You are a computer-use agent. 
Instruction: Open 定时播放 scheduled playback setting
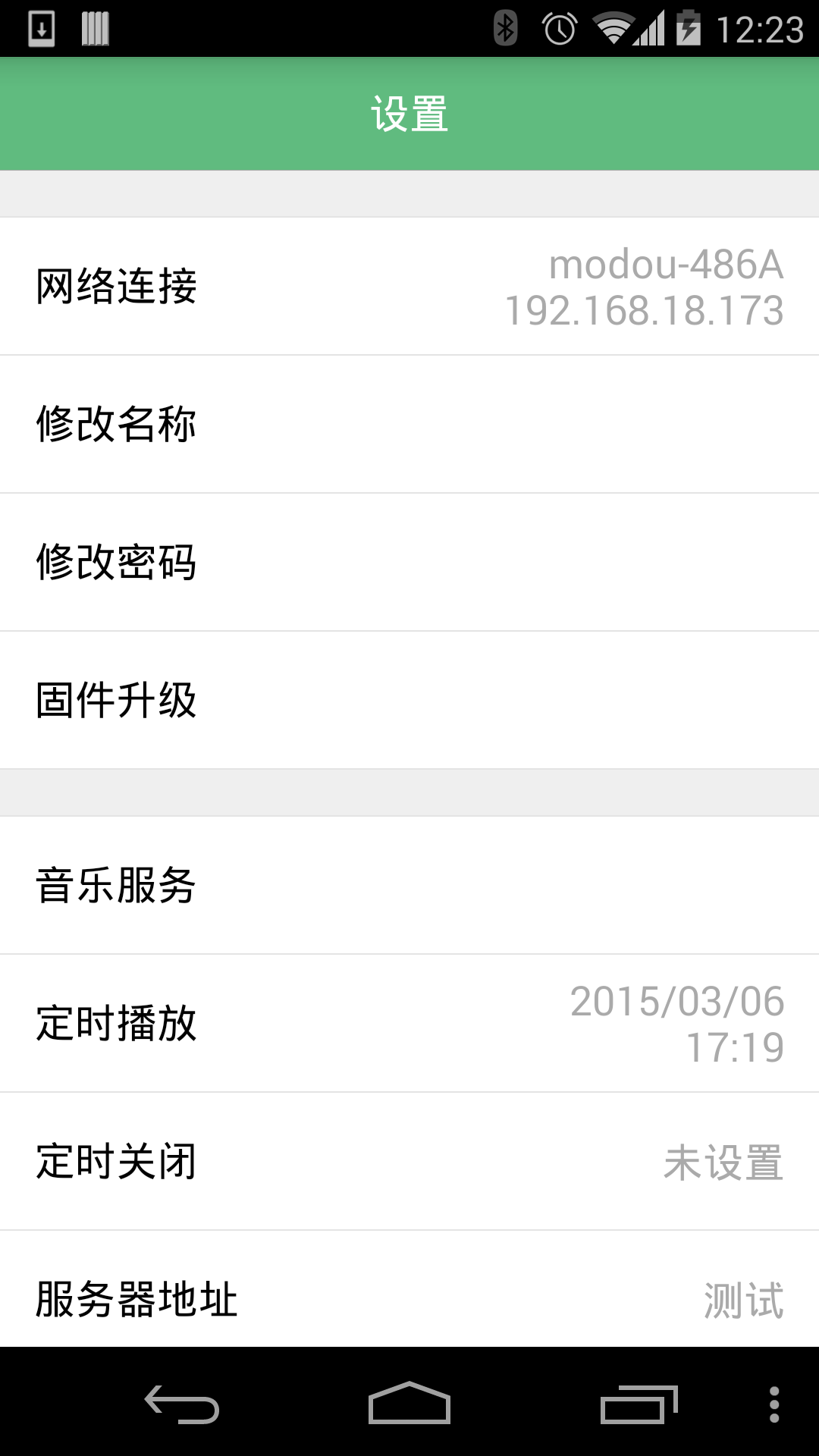point(409,1023)
